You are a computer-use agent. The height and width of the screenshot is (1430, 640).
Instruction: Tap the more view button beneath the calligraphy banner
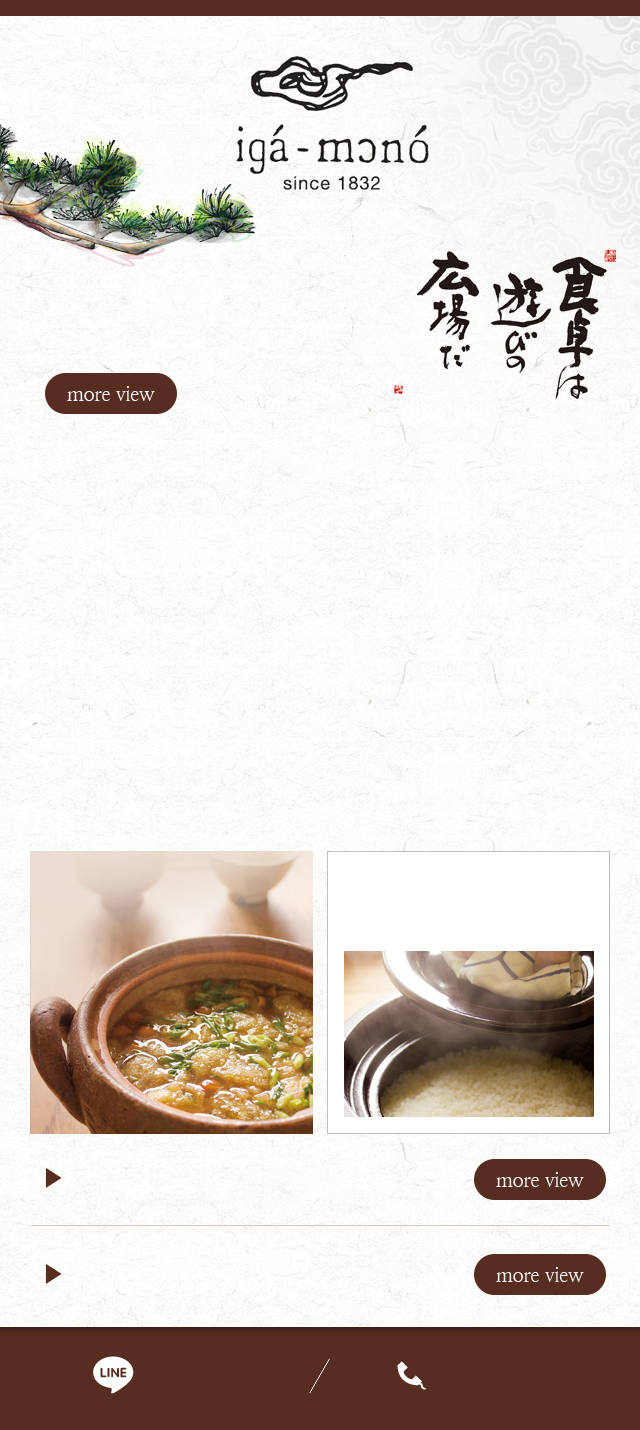coord(111,394)
